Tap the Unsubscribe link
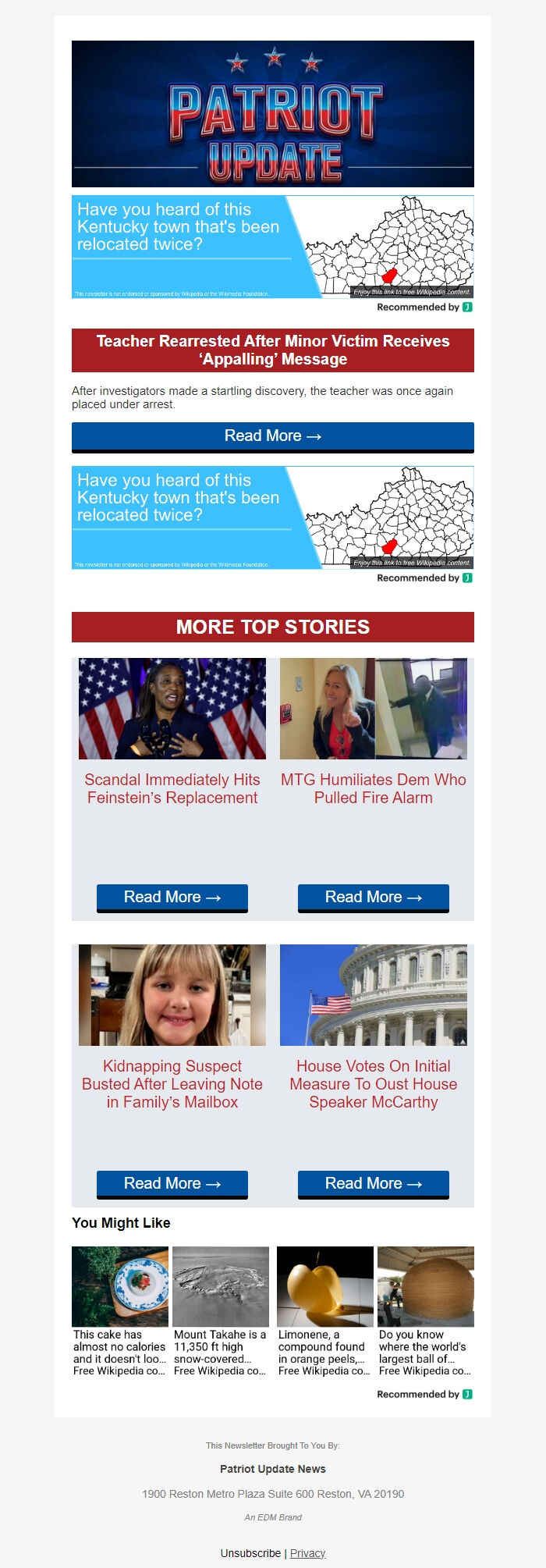This screenshot has height=1568, width=546. tap(250, 1553)
